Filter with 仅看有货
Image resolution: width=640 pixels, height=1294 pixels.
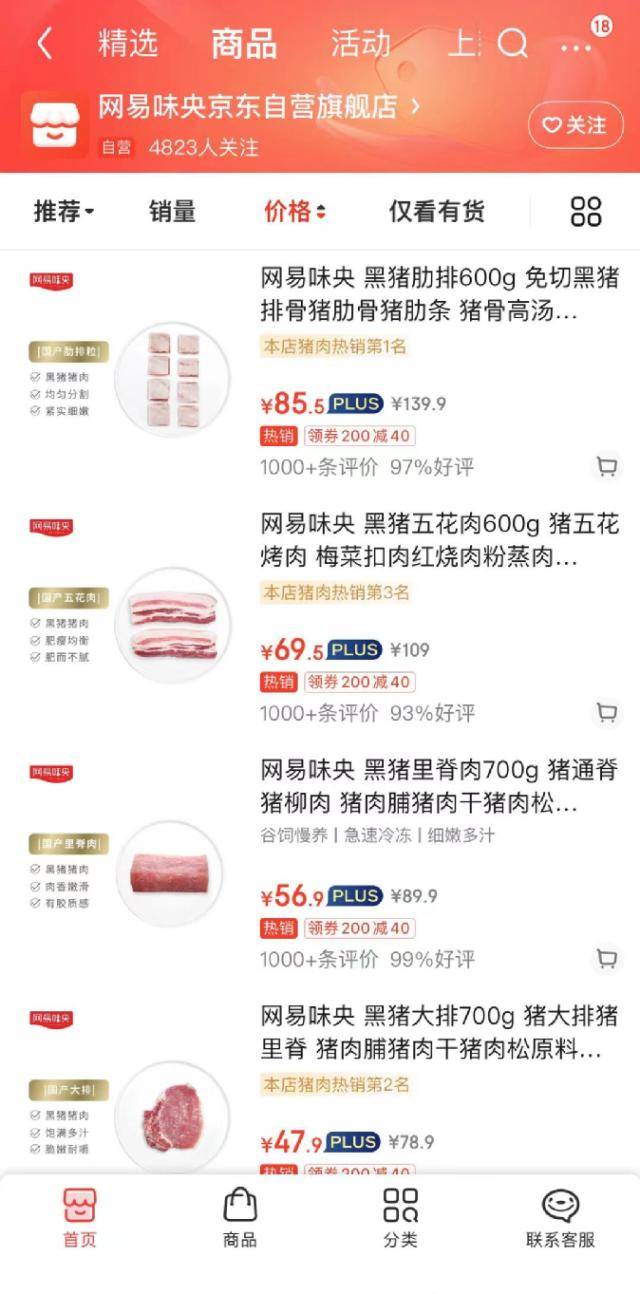click(437, 211)
